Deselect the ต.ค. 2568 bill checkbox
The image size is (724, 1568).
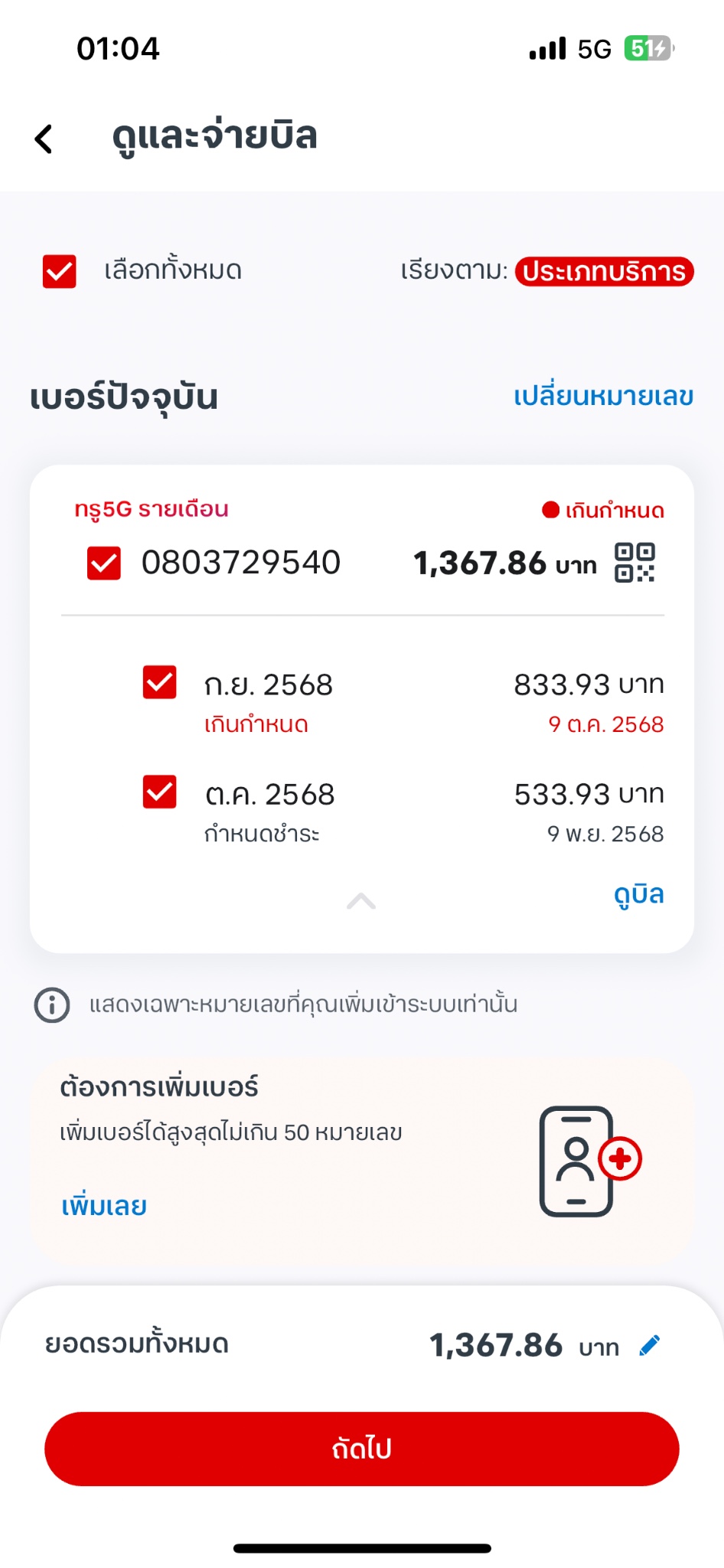(x=160, y=792)
